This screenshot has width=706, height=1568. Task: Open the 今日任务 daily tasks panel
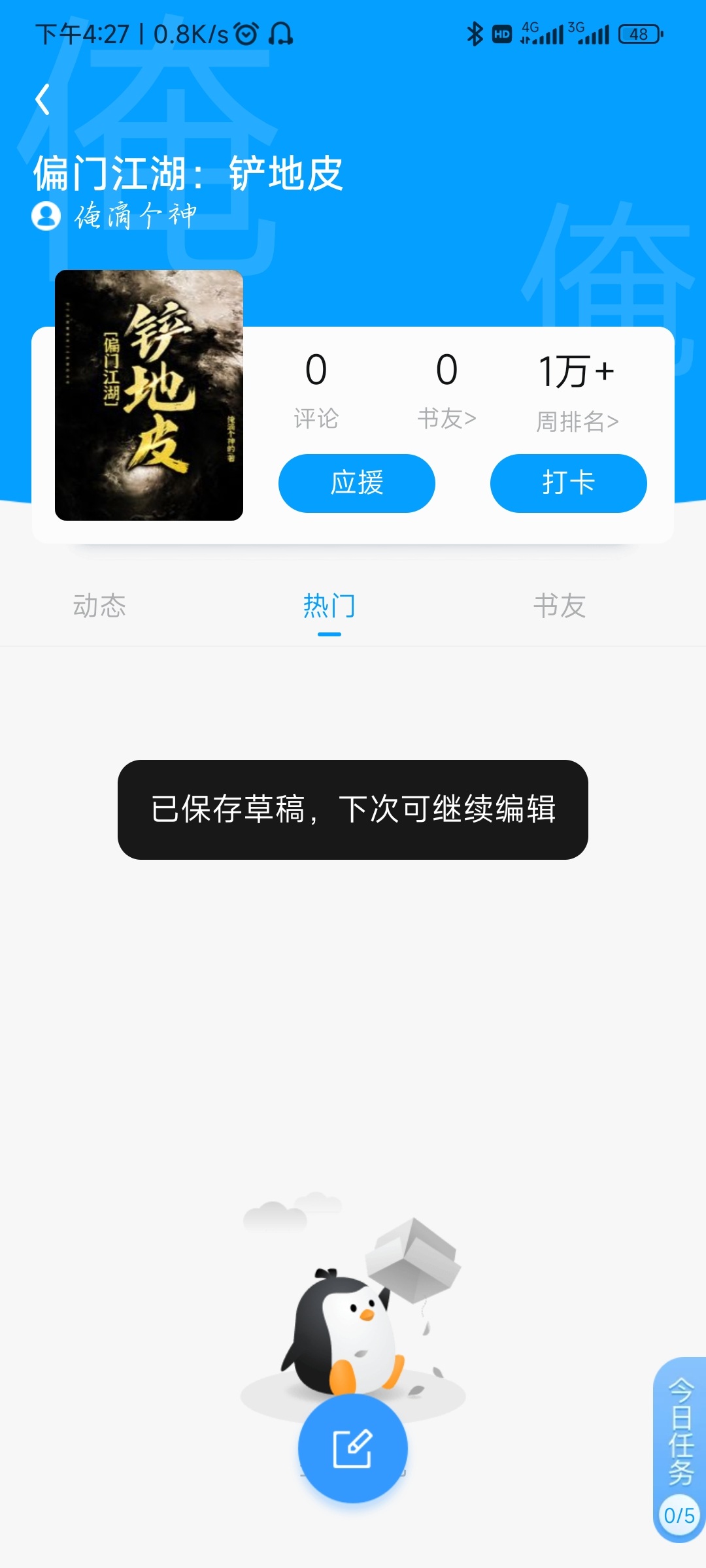pos(680,1447)
